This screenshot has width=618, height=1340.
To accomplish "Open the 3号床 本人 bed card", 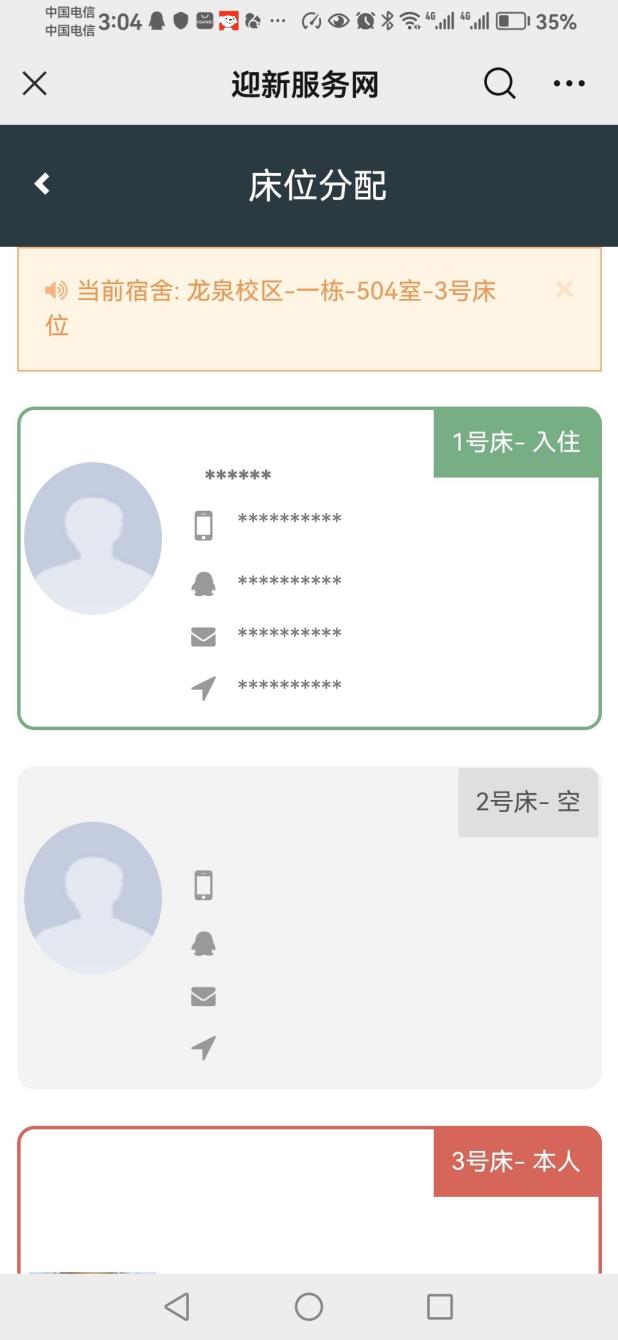I will point(309,1200).
